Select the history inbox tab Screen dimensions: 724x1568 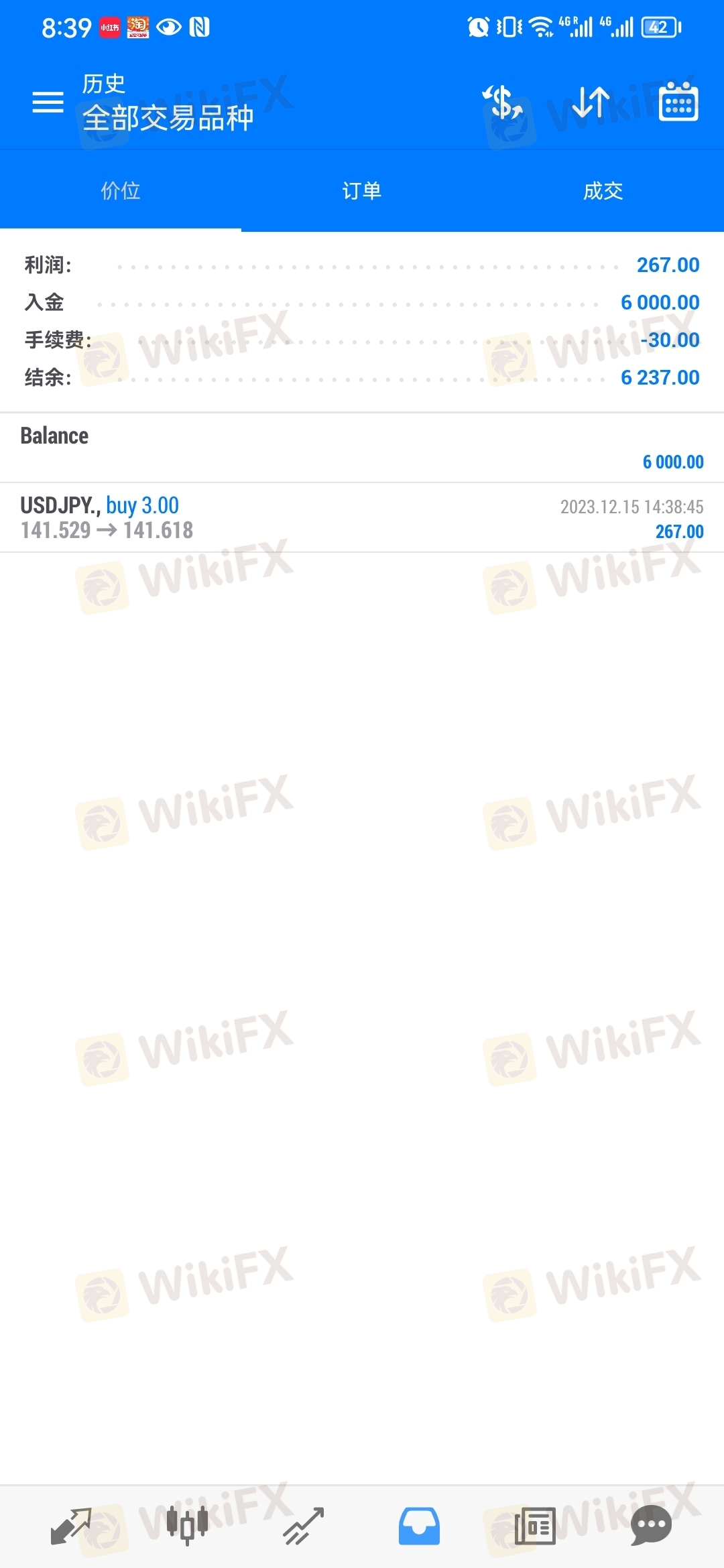pyautogui.click(x=420, y=1526)
